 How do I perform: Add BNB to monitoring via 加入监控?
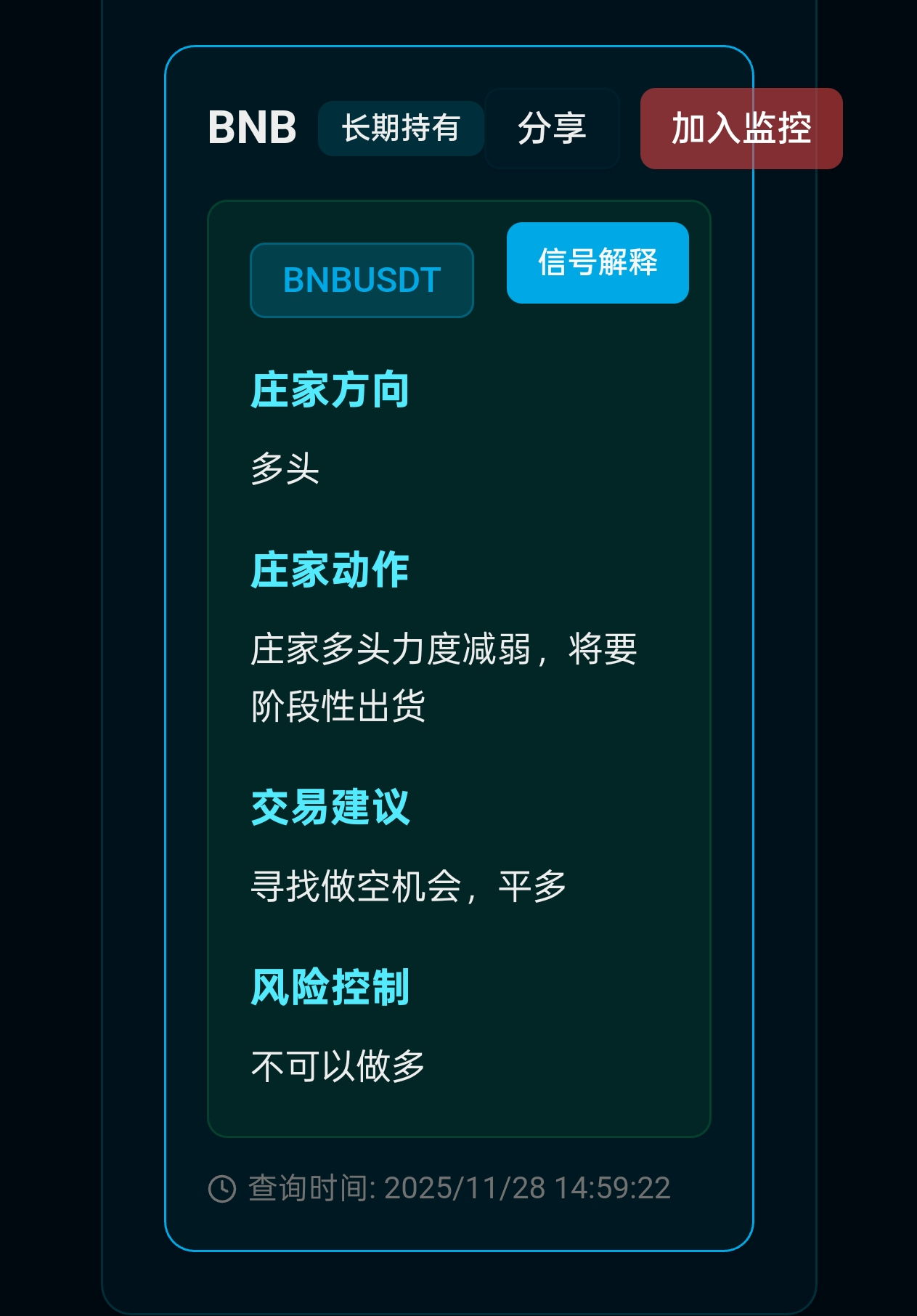741,129
